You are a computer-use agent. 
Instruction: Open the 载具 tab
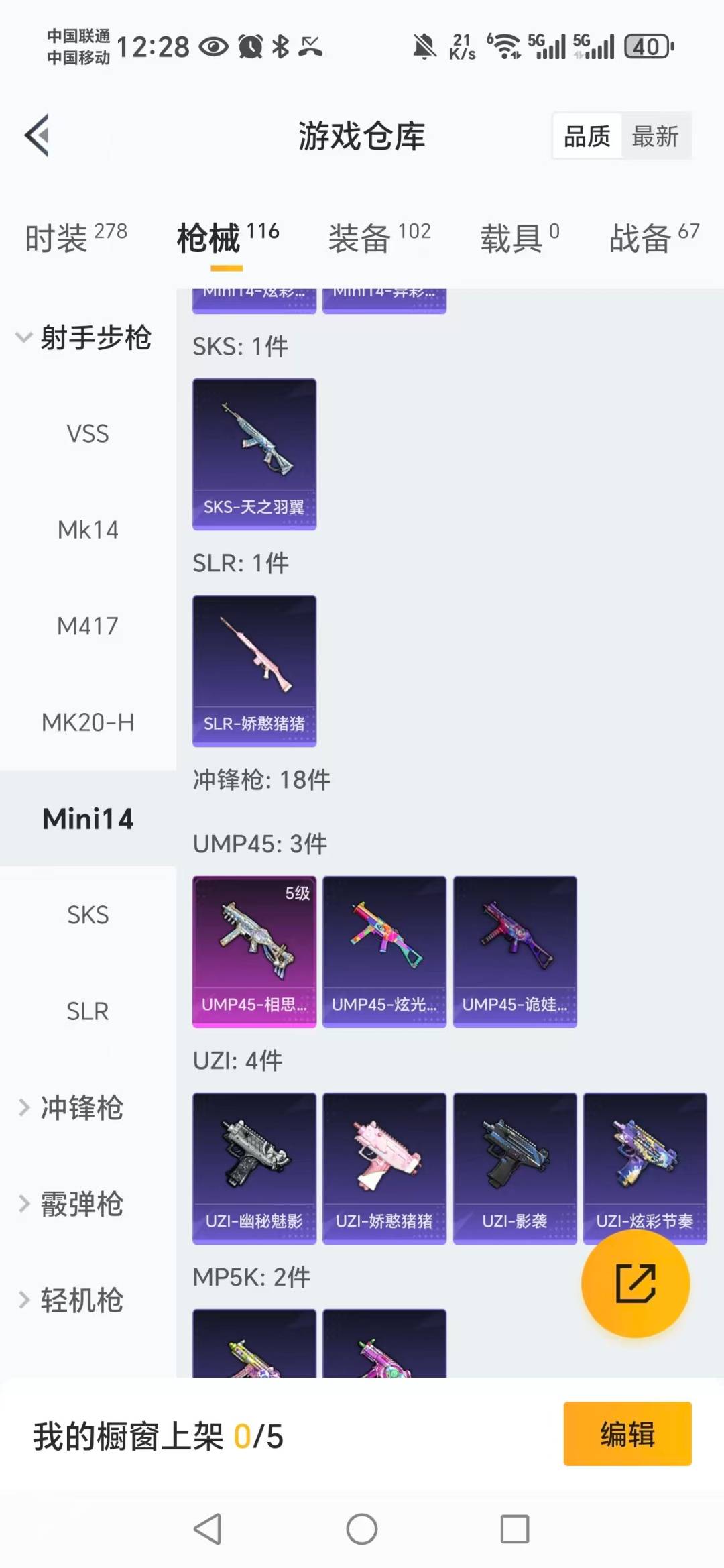(519, 238)
